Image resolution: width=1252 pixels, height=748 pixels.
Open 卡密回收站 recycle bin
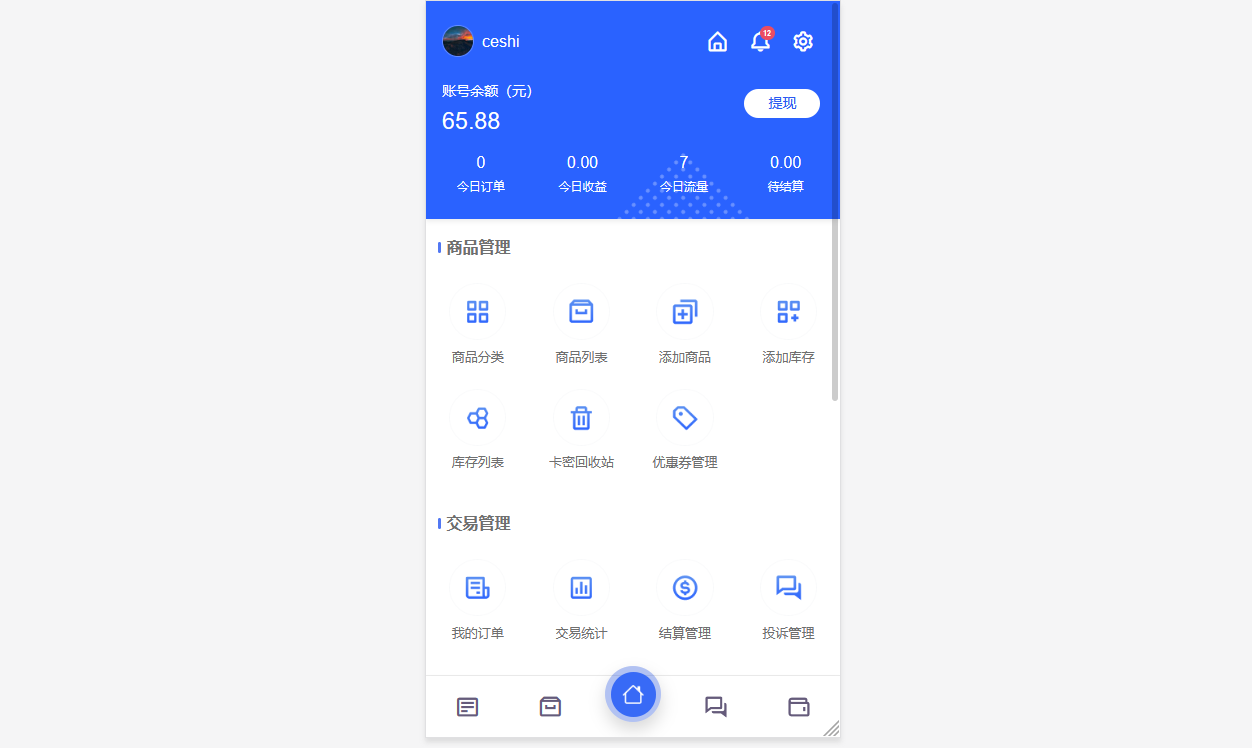pyautogui.click(x=581, y=418)
